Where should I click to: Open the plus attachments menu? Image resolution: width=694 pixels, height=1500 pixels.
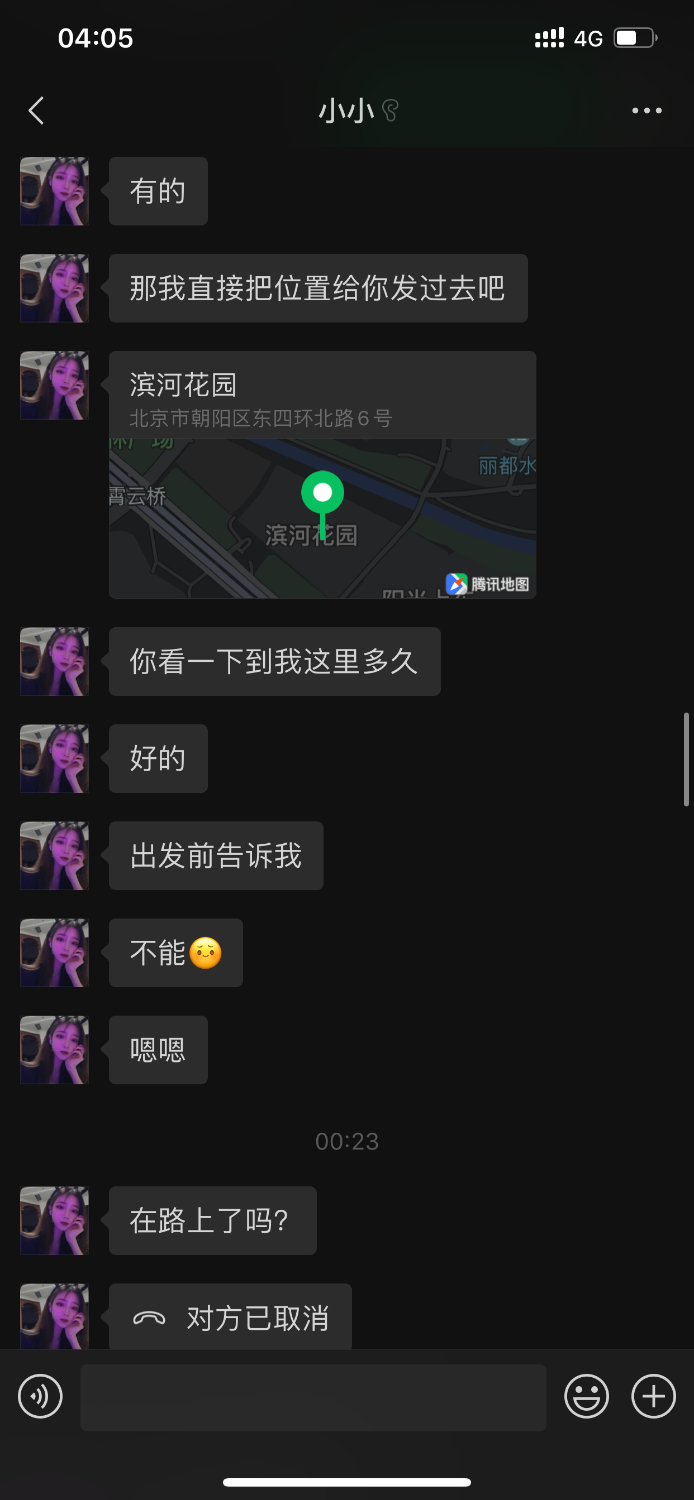coord(654,1396)
